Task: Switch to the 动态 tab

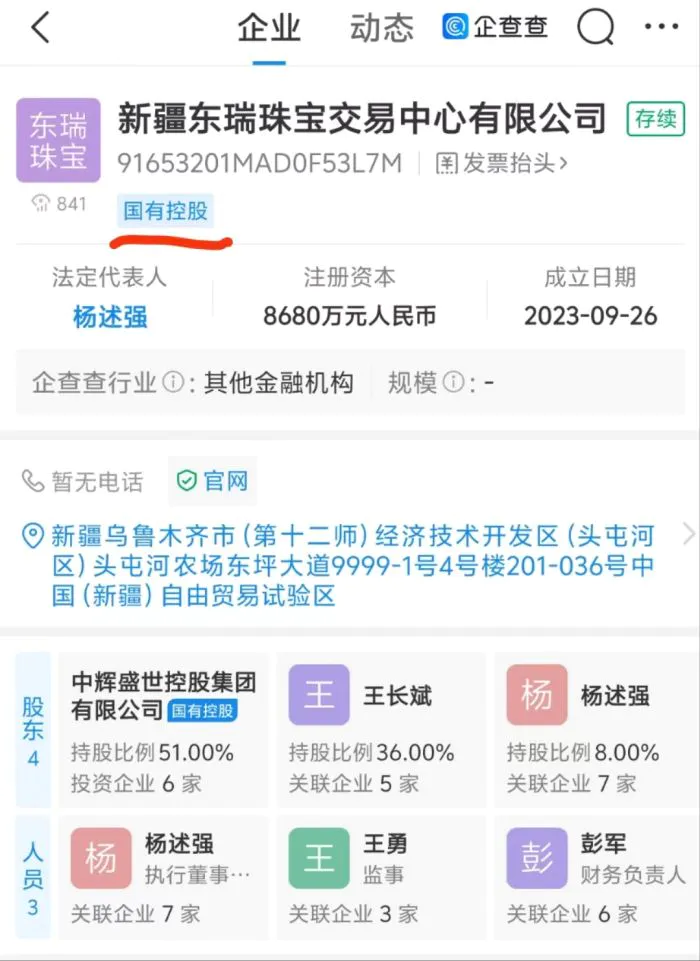Action: pos(381,28)
